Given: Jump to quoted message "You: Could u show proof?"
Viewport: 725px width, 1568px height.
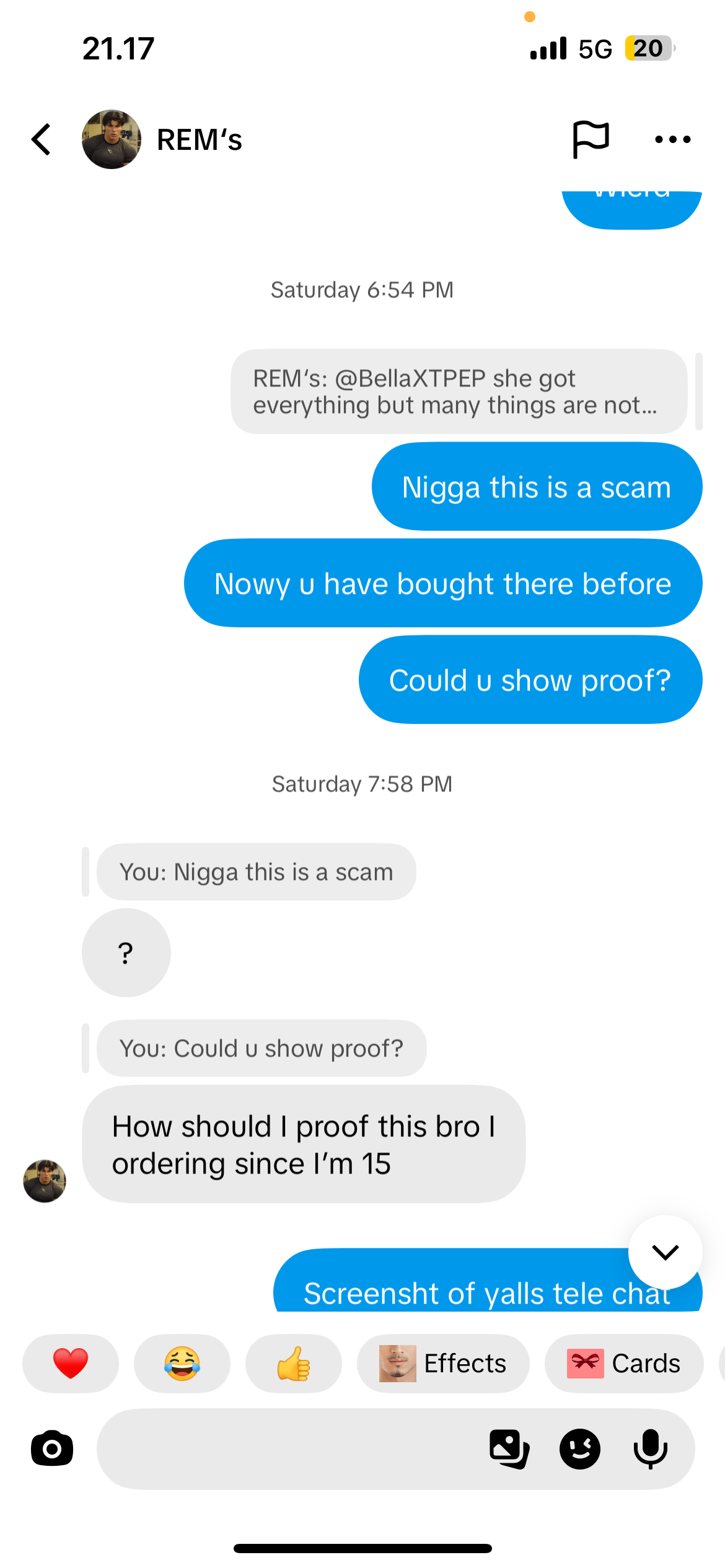Looking at the screenshot, I should (x=261, y=1048).
